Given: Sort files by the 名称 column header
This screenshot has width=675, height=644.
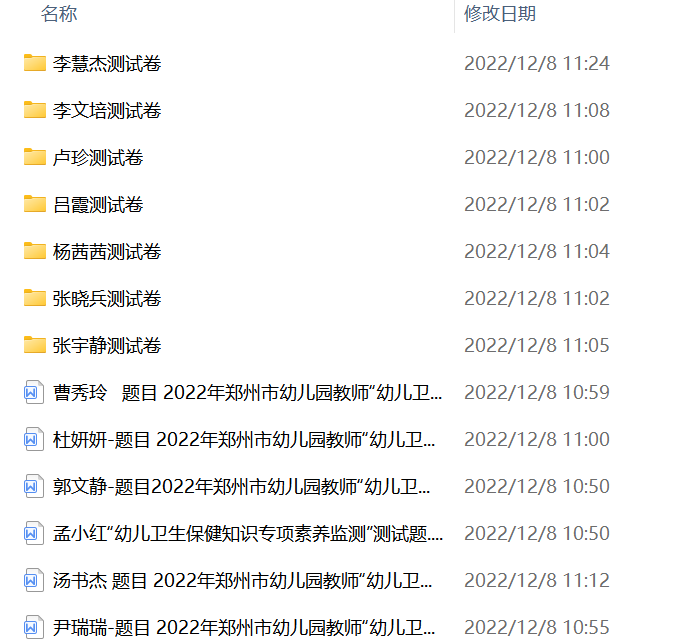Looking at the screenshot, I should point(59,14).
